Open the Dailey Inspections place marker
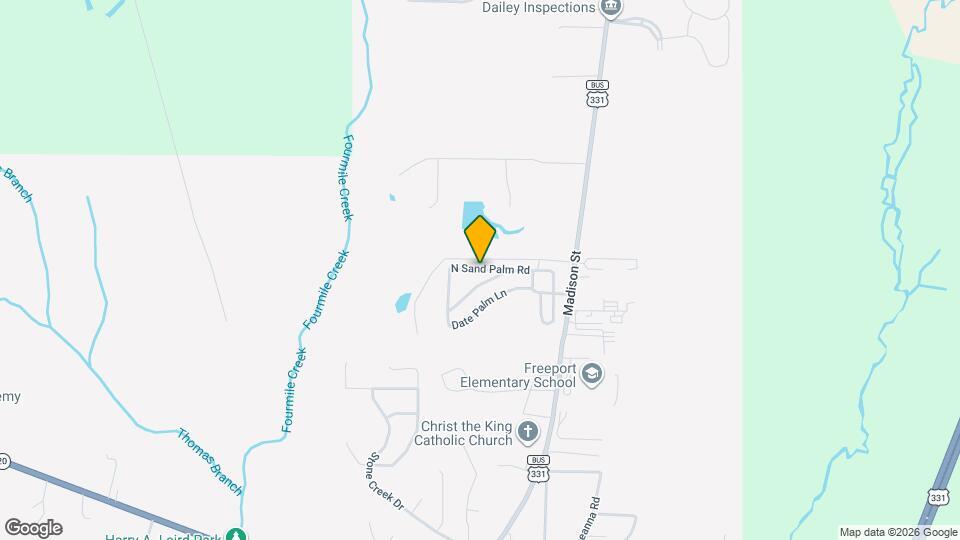Screen dimensions: 960x540 coord(611,8)
